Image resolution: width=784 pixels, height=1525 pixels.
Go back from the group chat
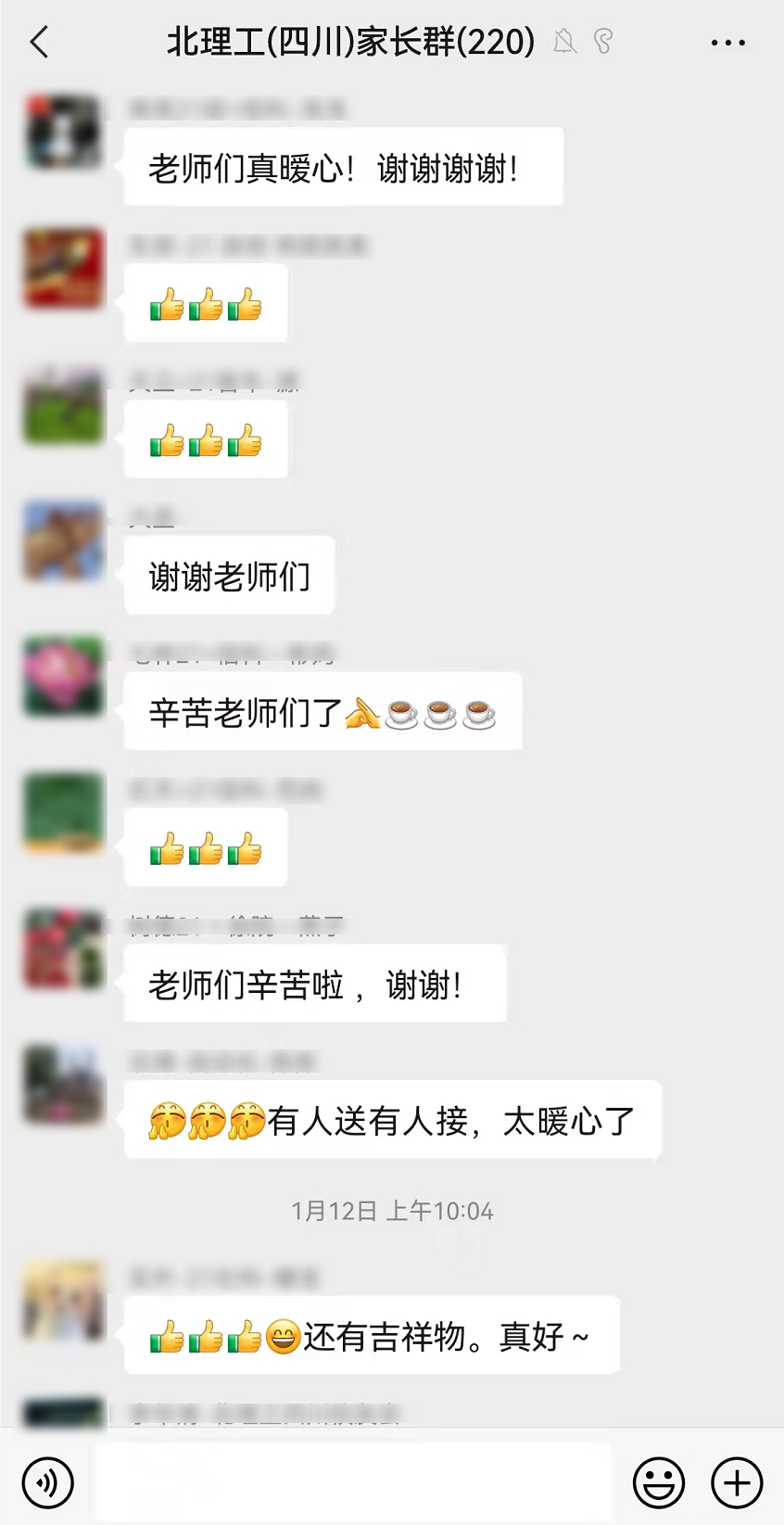39,43
